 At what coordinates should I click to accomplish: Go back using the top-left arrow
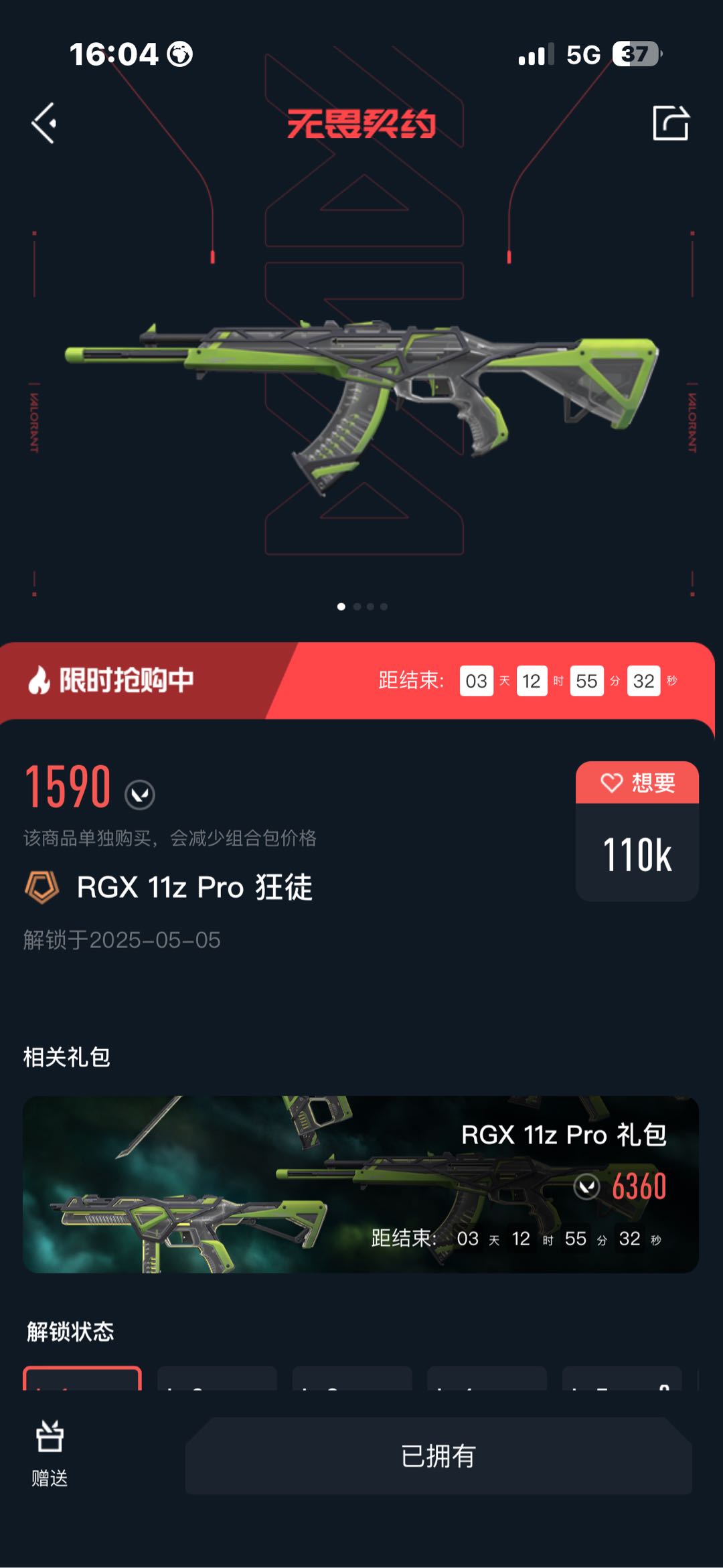point(44,123)
